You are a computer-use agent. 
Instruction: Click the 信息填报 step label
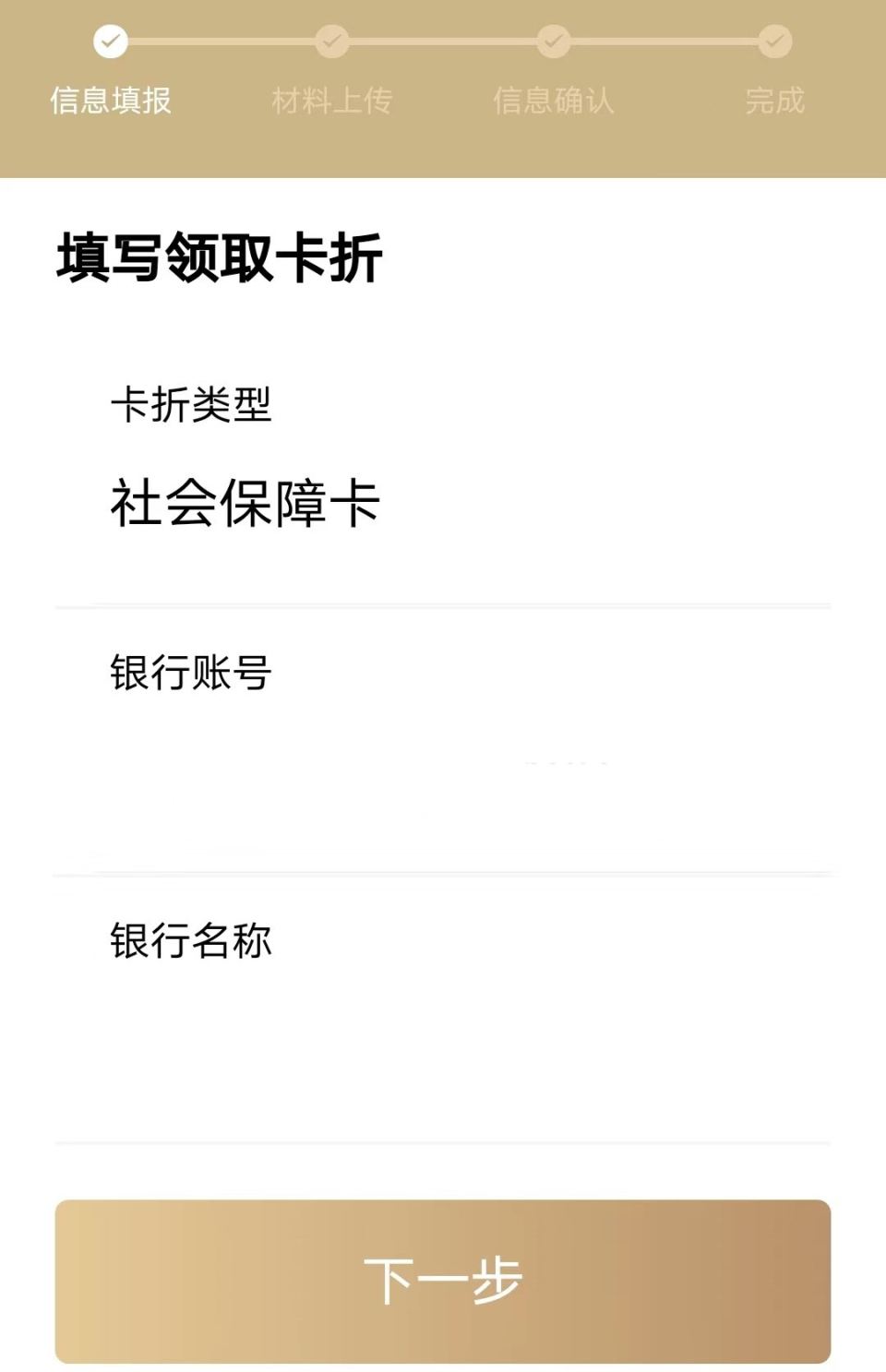pyautogui.click(x=109, y=100)
